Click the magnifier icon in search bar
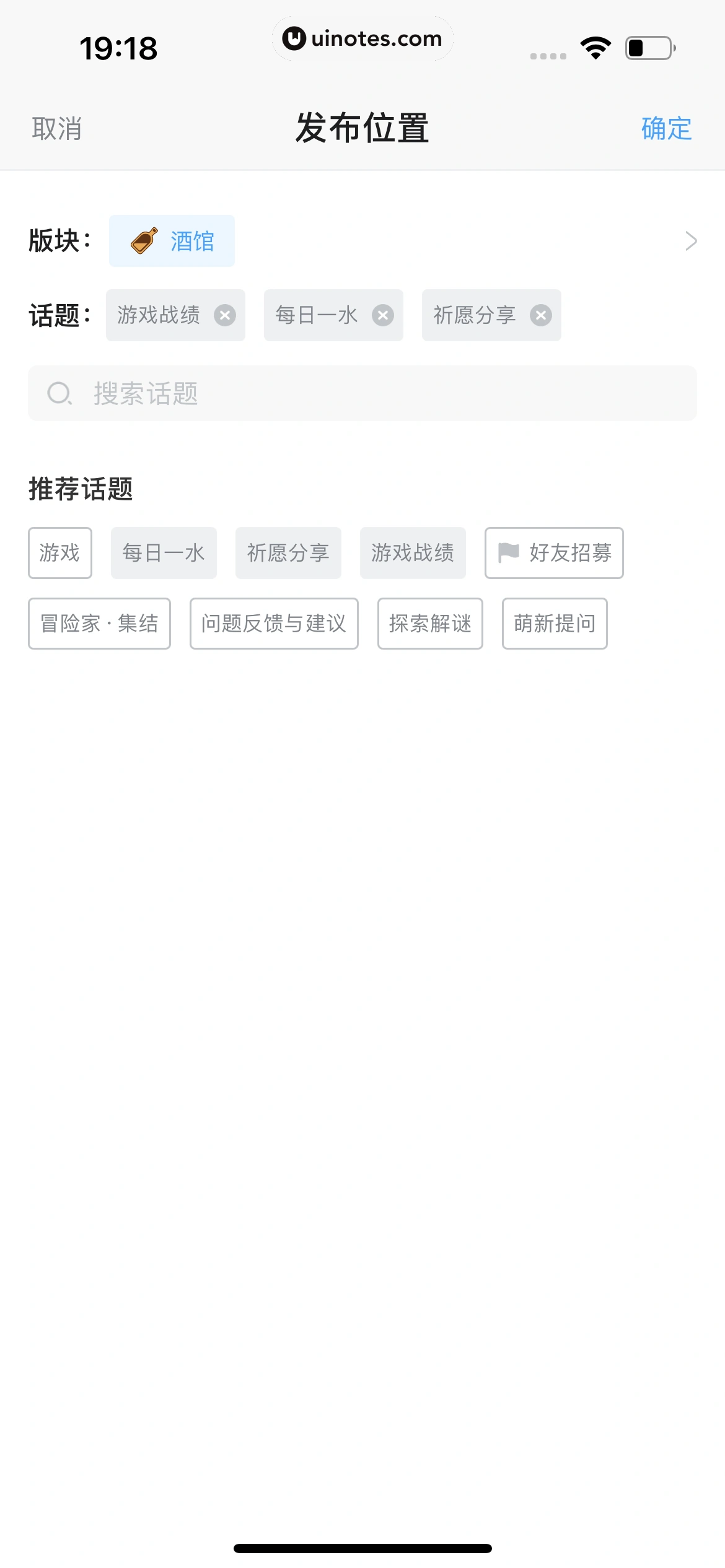Image resolution: width=725 pixels, height=1568 pixels. [x=59, y=393]
